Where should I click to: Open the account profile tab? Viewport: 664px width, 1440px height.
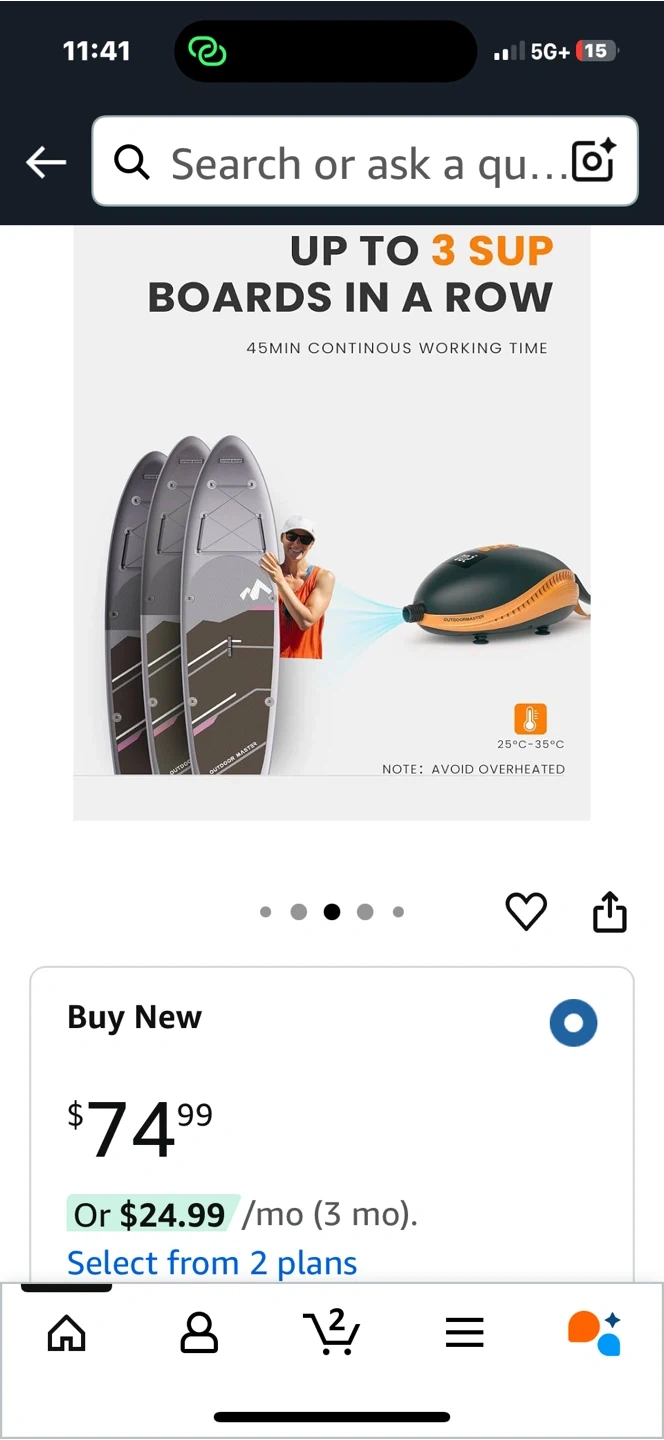(x=199, y=1333)
